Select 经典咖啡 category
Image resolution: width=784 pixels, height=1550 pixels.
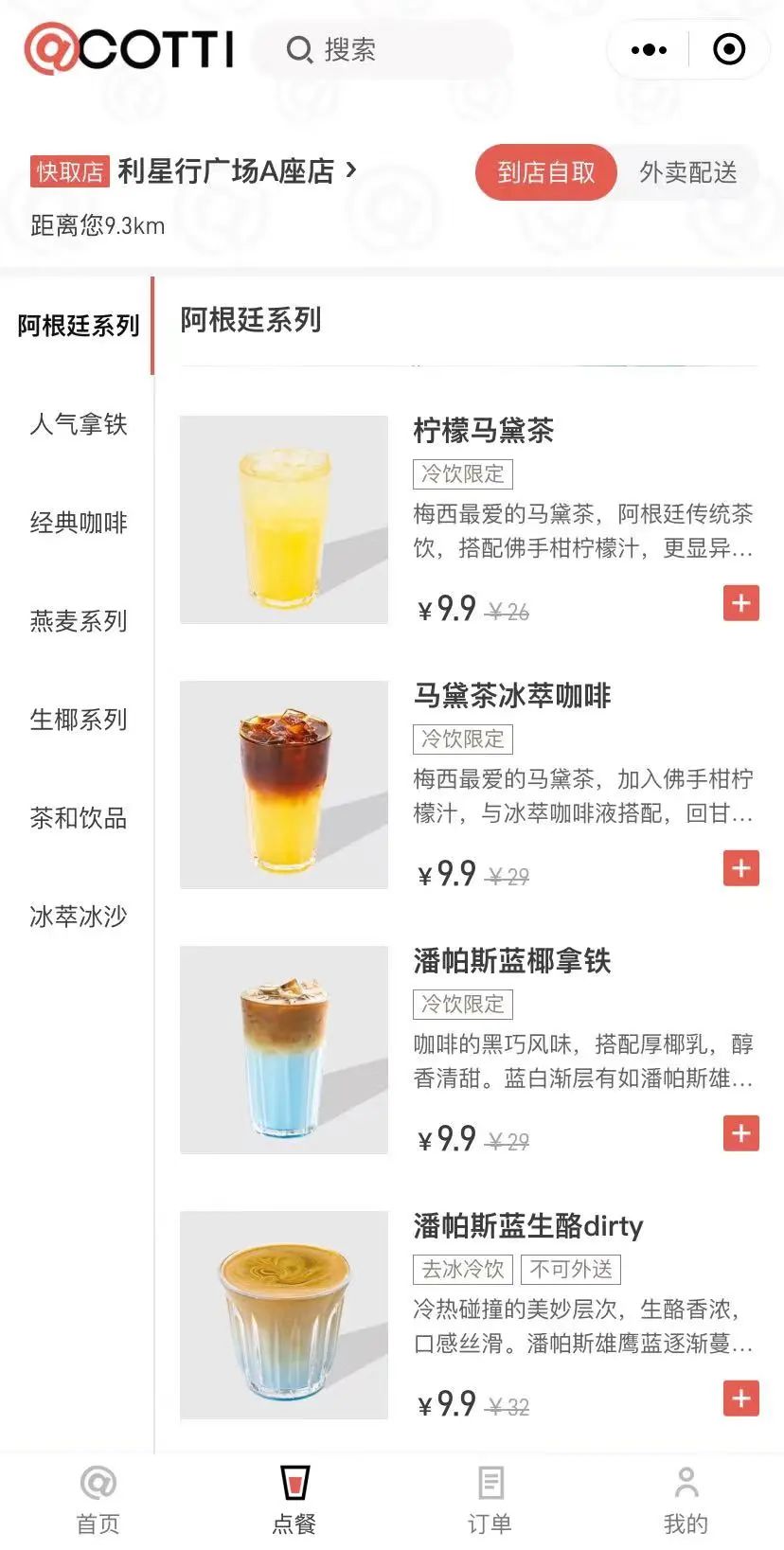coord(78,523)
